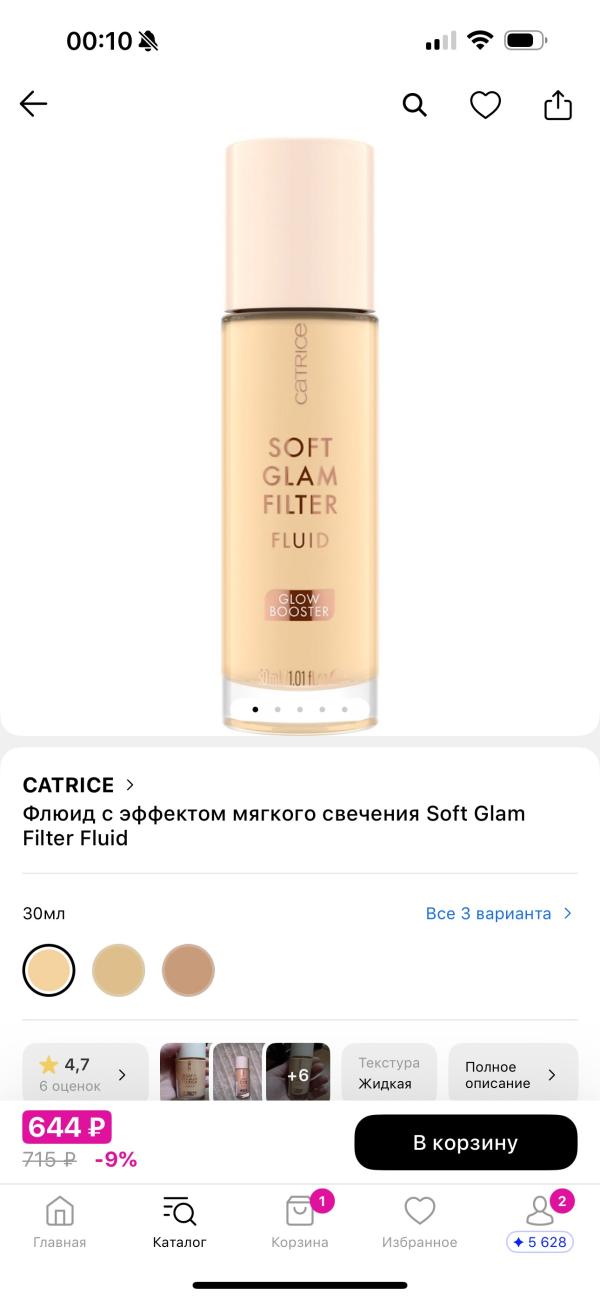The image size is (600, 1300).
Task: Choose the medium beige shade swatch
Action: 119,970
